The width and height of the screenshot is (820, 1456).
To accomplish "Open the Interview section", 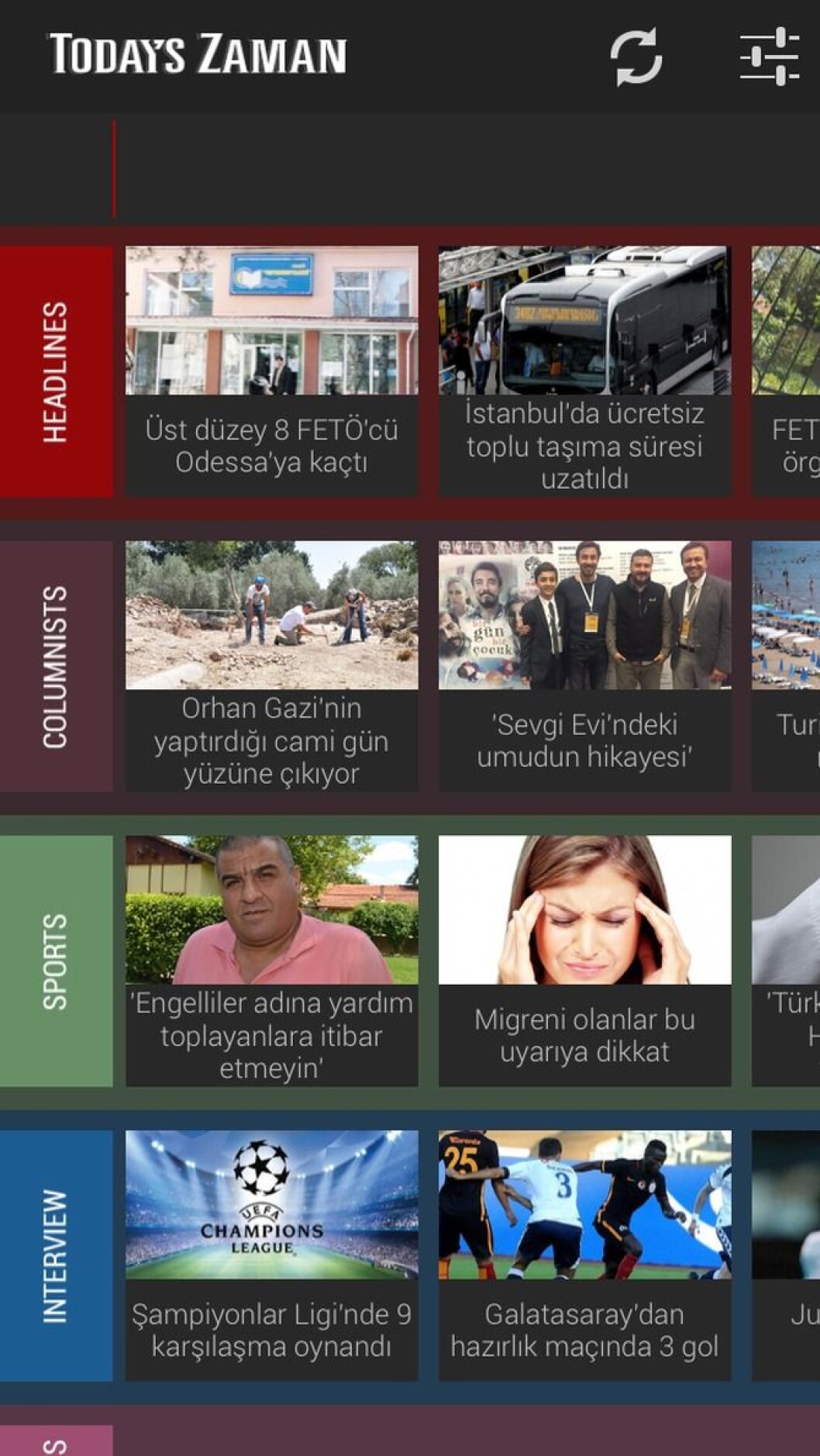I will (56, 1255).
